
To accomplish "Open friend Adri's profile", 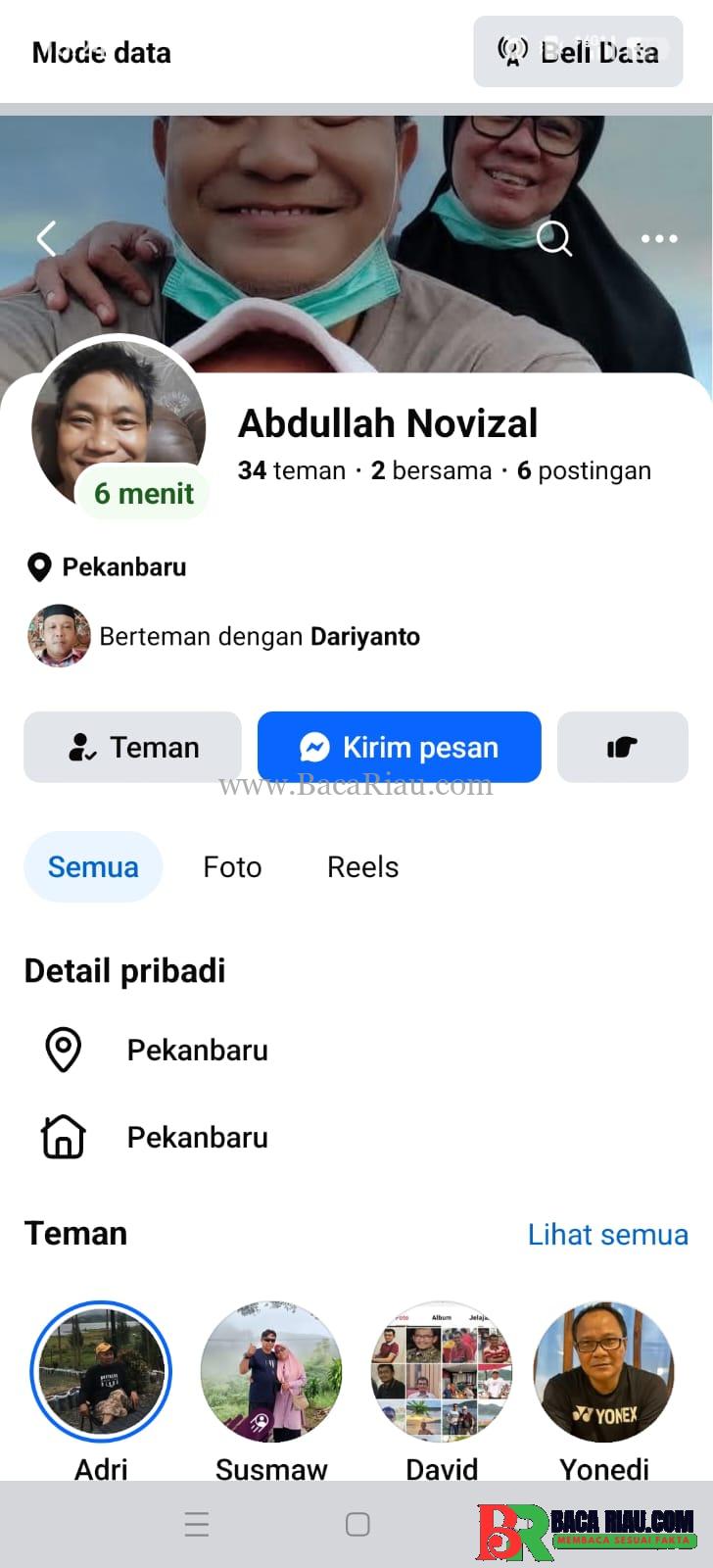I will pyautogui.click(x=102, y=1372).
